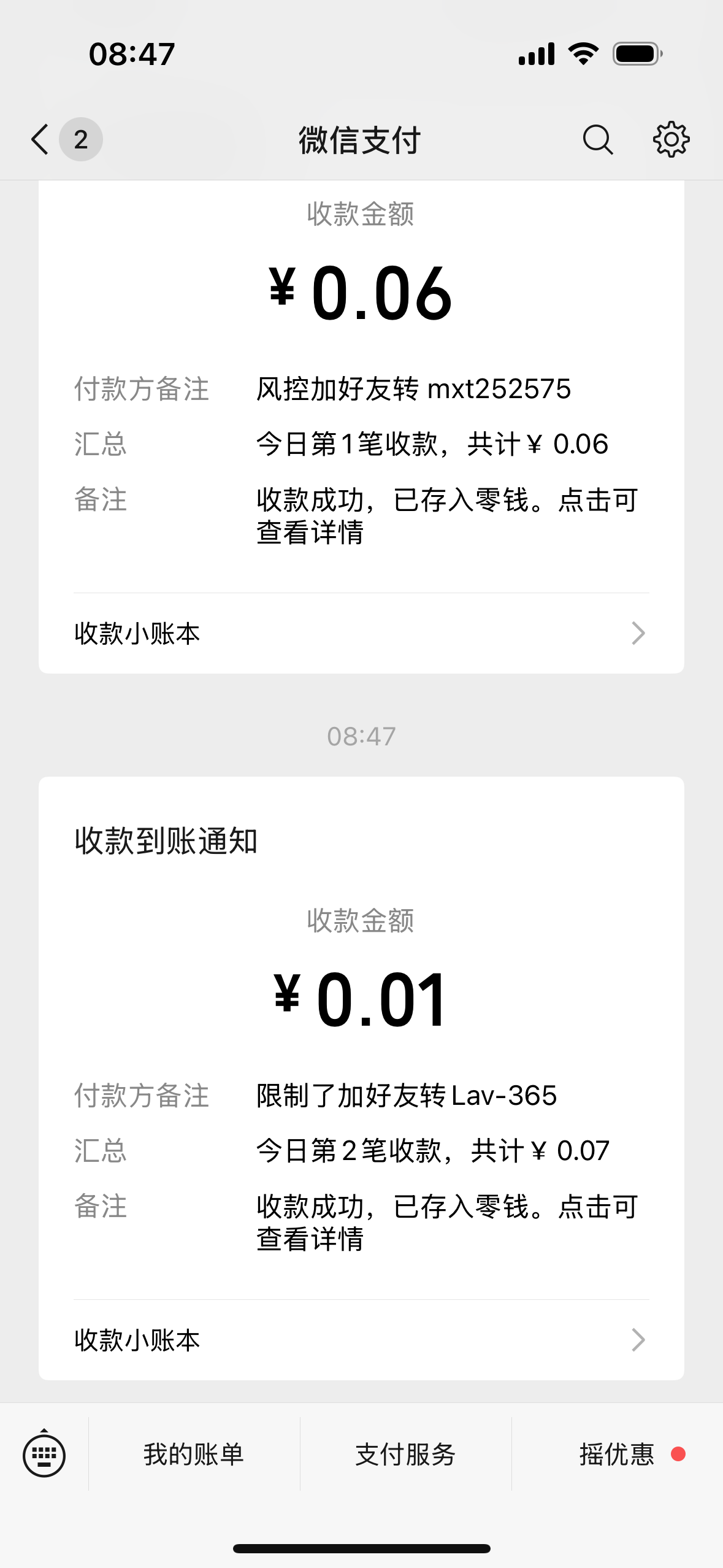Open the settings gear icon

(x=671, y=140)
